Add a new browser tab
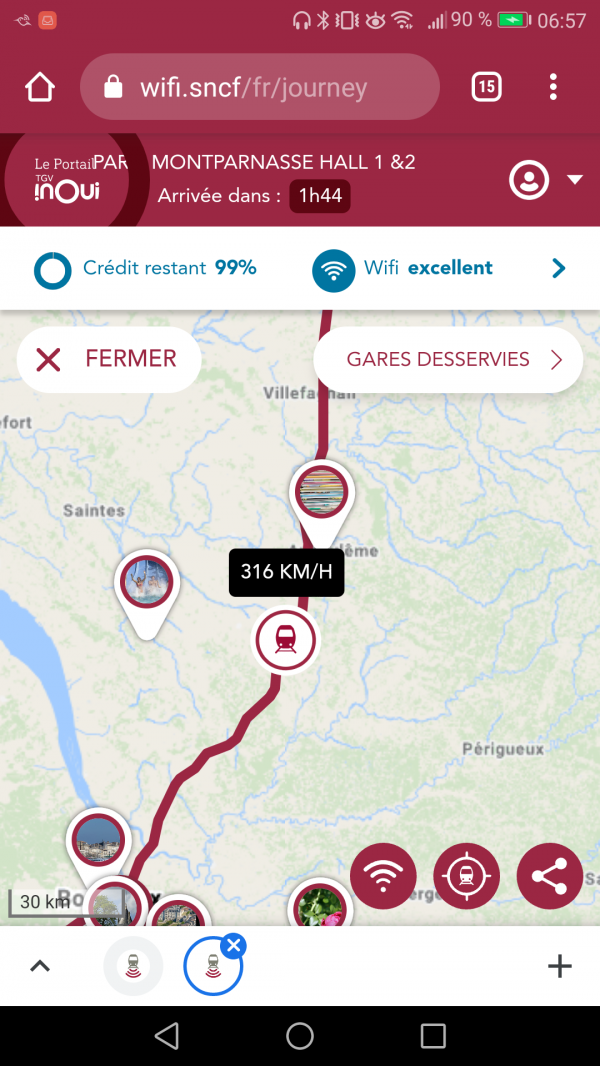Image resolution: width=600 pixels, height=1066 pixels. point(560,966)
